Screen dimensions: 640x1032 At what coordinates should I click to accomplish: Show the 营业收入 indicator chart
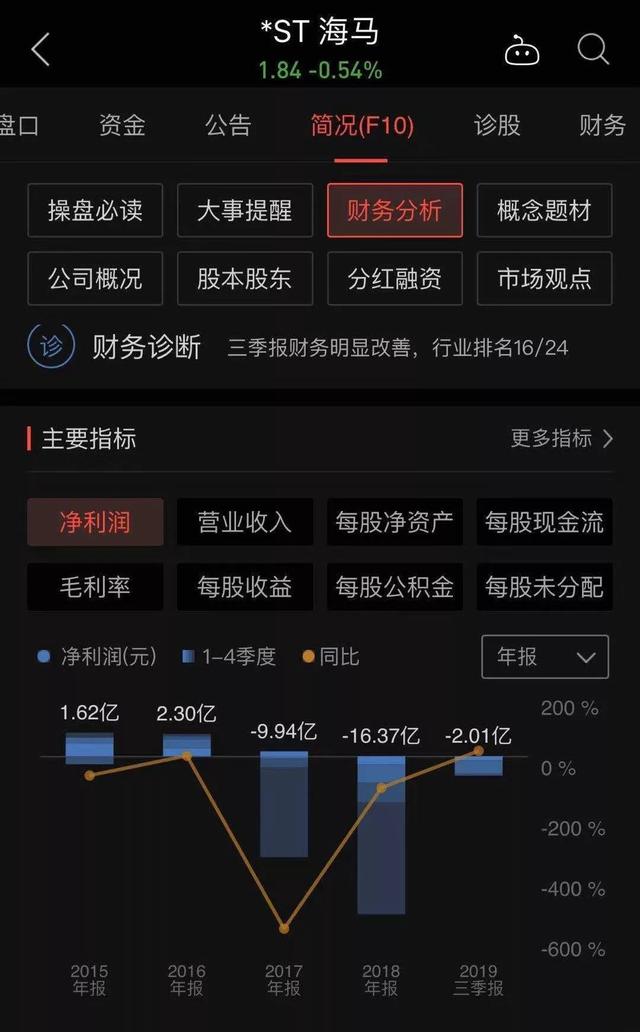[x=245, y=522]
